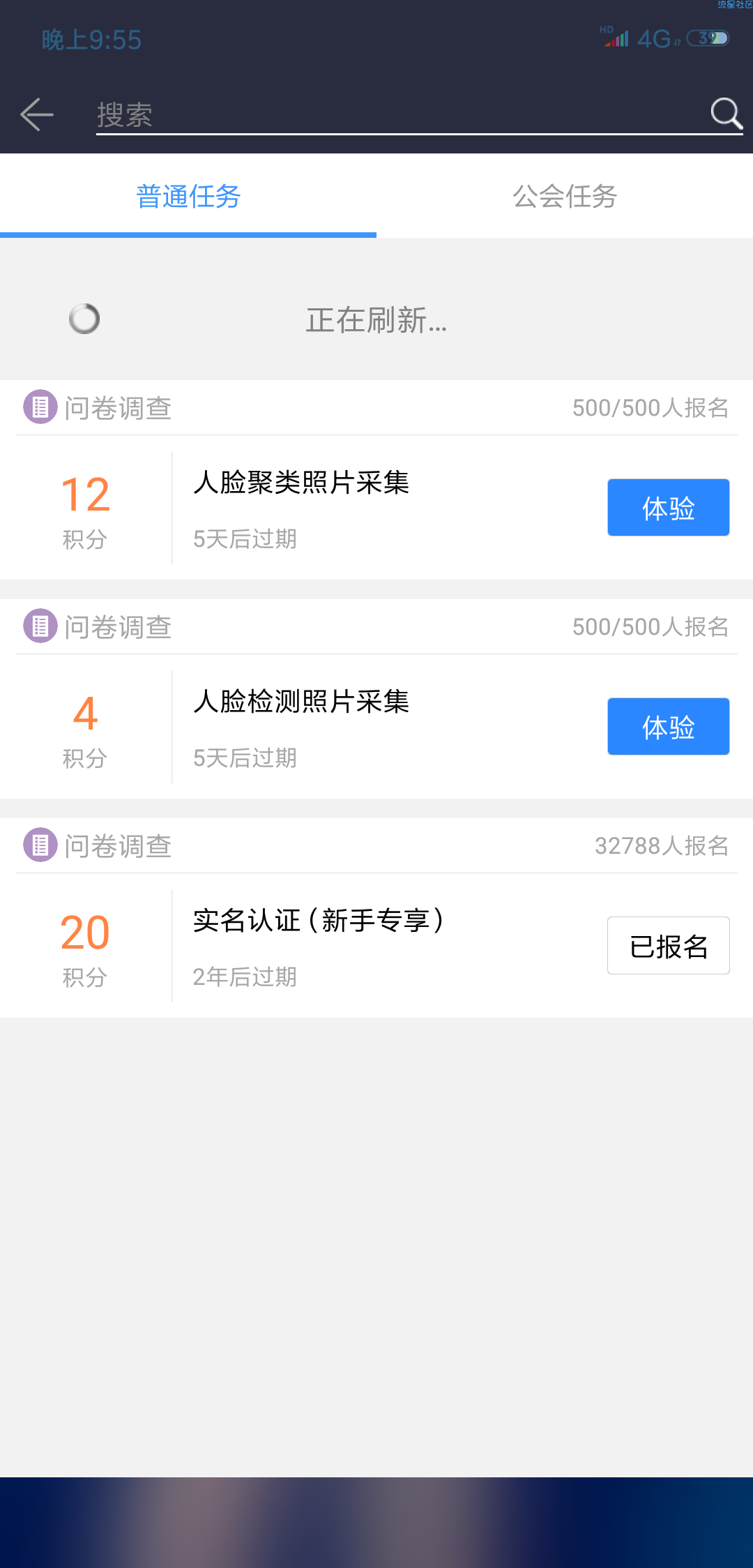753x1568 pixels.
Task: Tap the magnifier search icon
Action: [726, 114]
